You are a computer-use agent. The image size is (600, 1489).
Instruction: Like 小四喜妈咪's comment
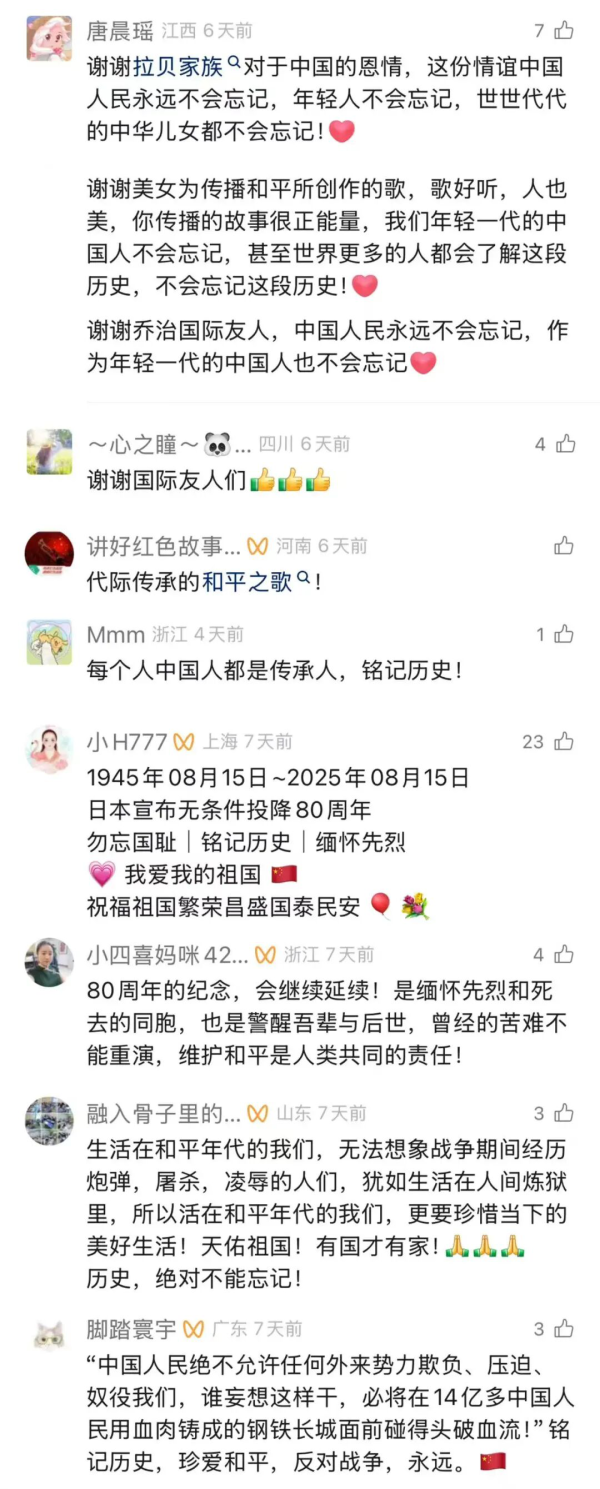pos(565,954)
